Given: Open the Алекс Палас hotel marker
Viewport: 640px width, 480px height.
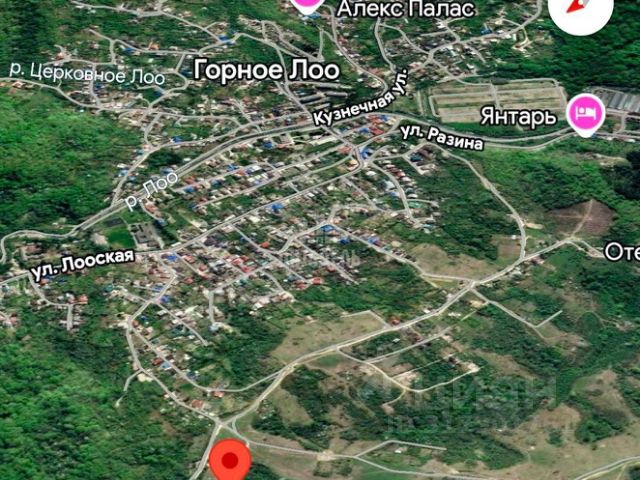Looking at the screenshot, I should (x=308, y=5).
